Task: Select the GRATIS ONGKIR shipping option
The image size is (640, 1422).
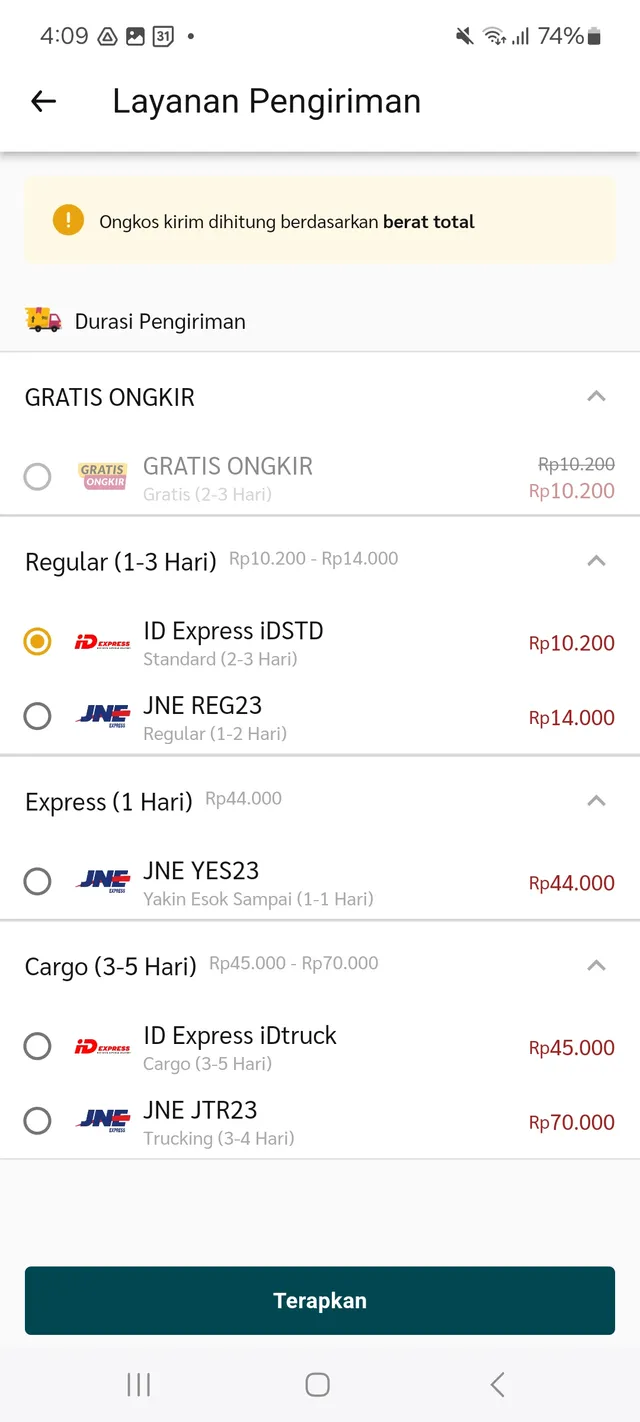Action: 37,477
